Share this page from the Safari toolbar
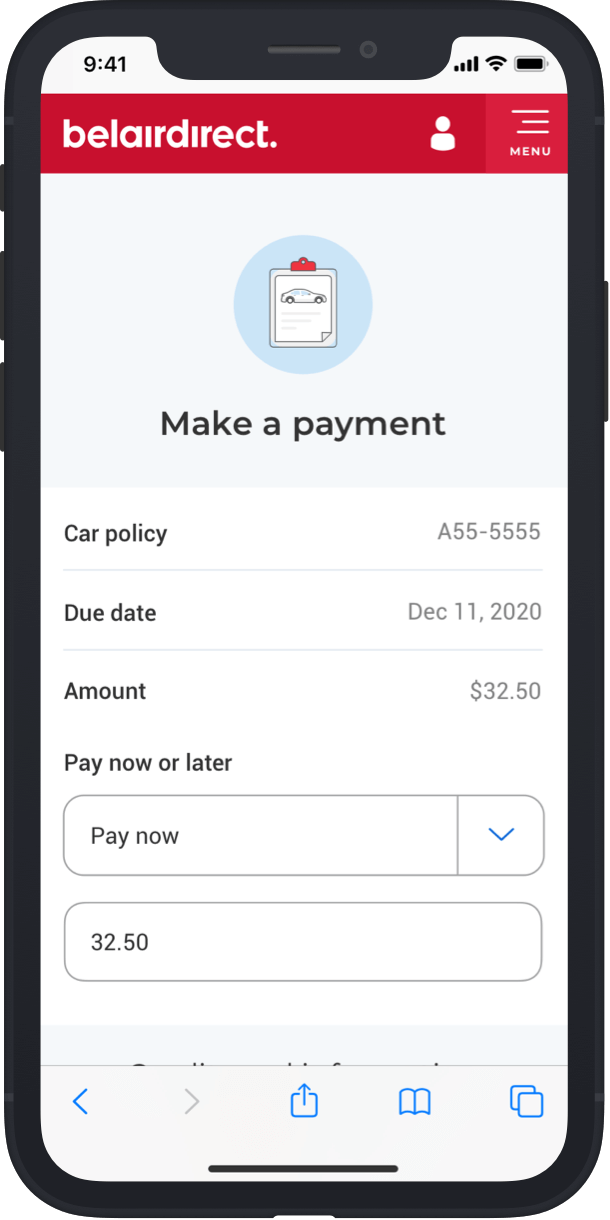Screen dimensions: 610x1220 pos(304,1100)
